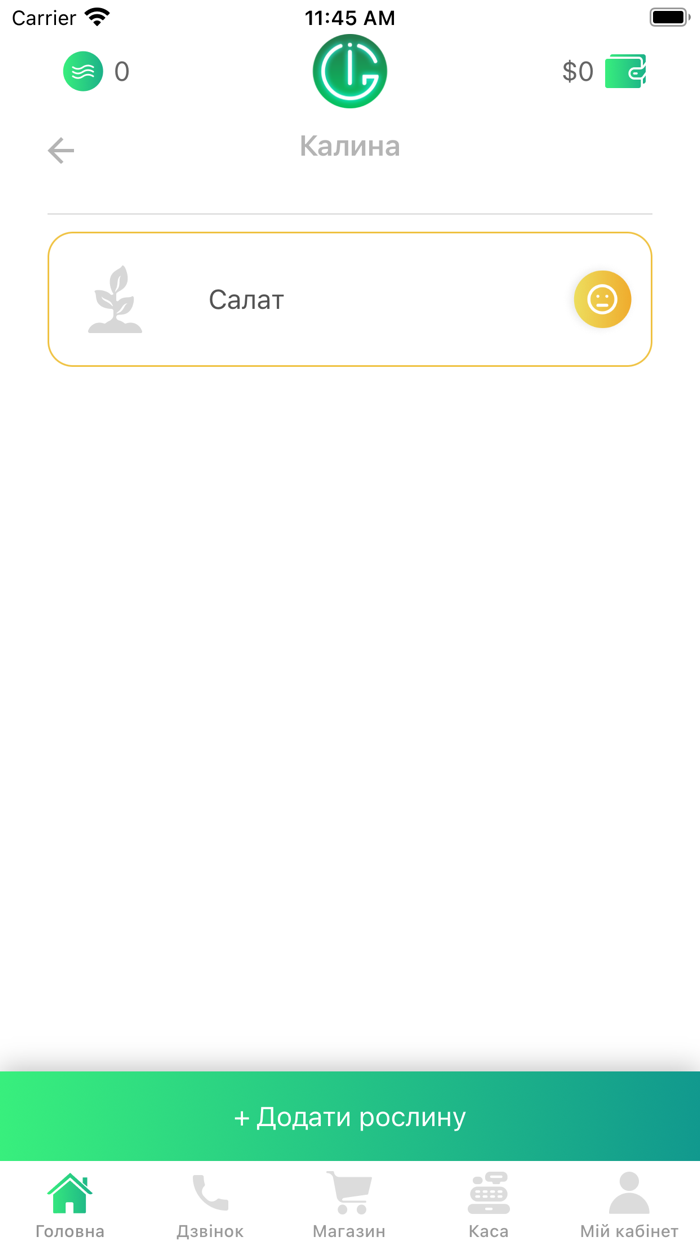Tap the yellow neutral face status icon
The width and height of the screenshot is (700, 1244).
[602, 300]
